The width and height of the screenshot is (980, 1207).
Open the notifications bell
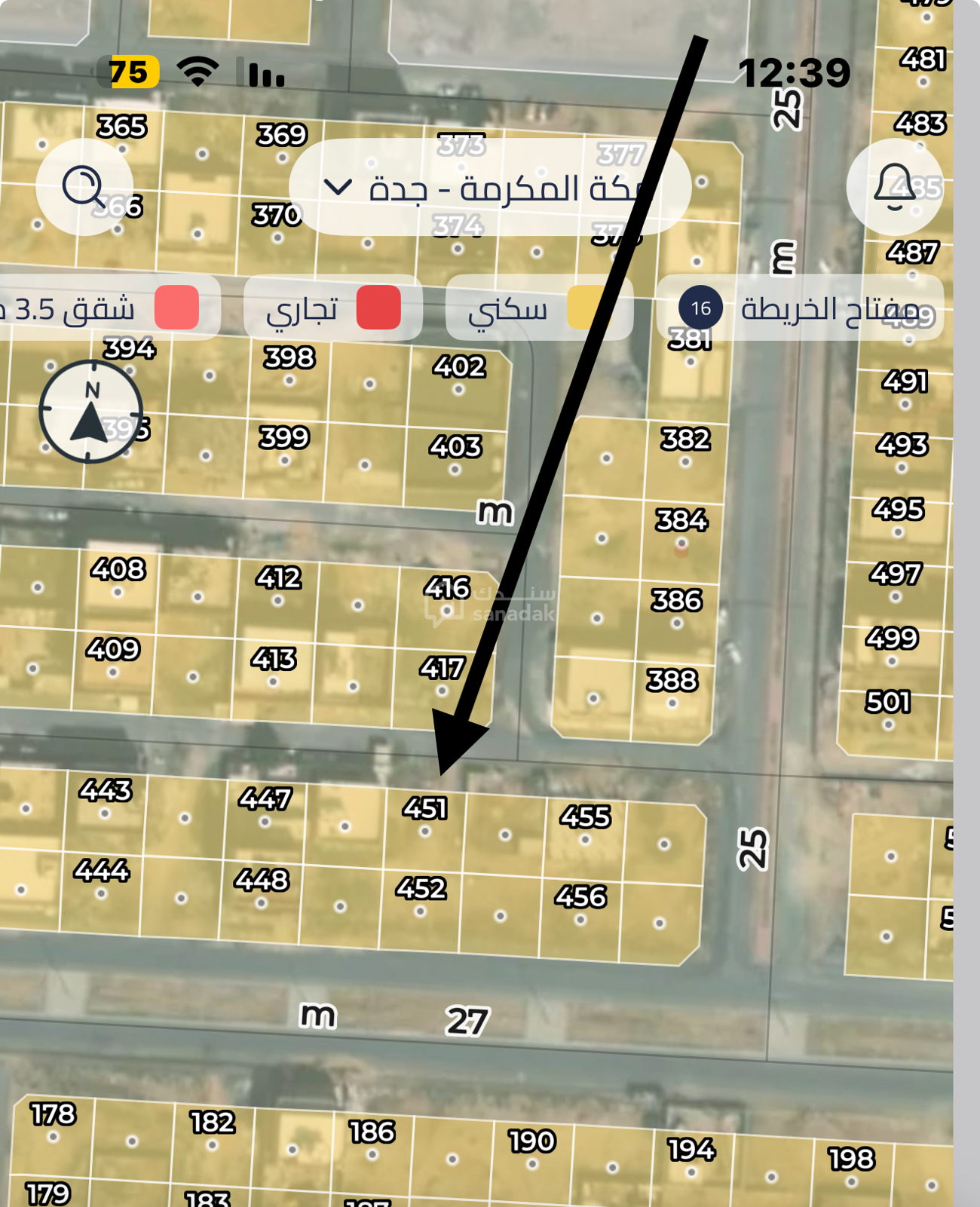click(894, 186)
